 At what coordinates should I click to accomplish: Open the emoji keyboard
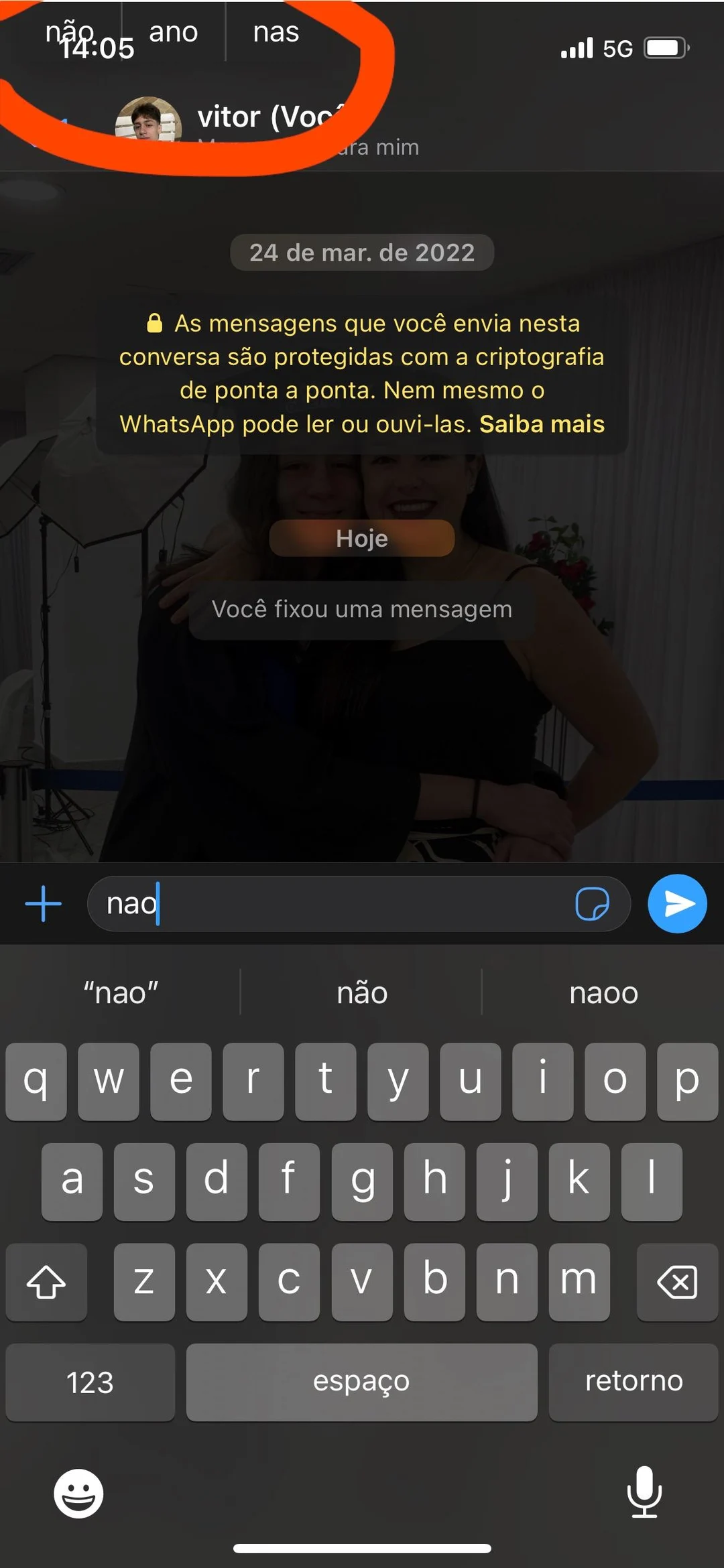pos(78,1494)
